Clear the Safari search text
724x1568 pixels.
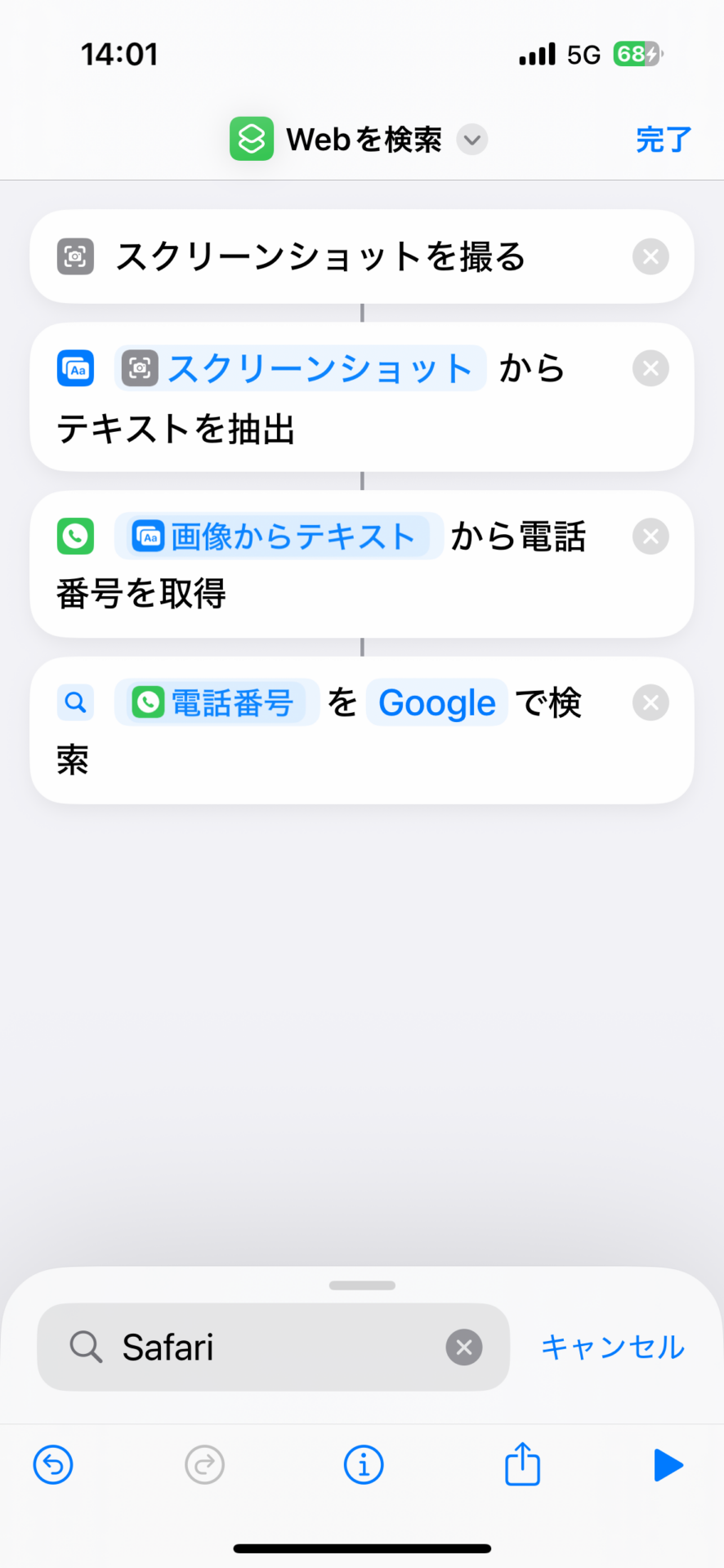[x=464, y=1347]
